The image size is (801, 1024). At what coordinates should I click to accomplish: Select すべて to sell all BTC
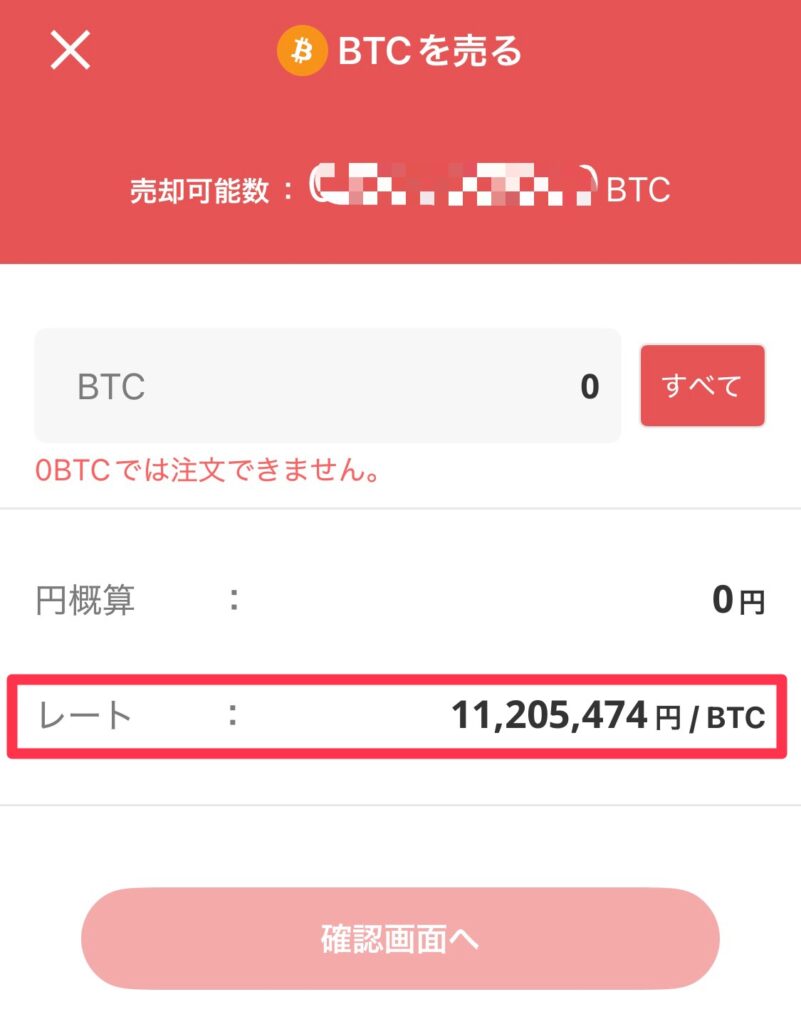702,386
